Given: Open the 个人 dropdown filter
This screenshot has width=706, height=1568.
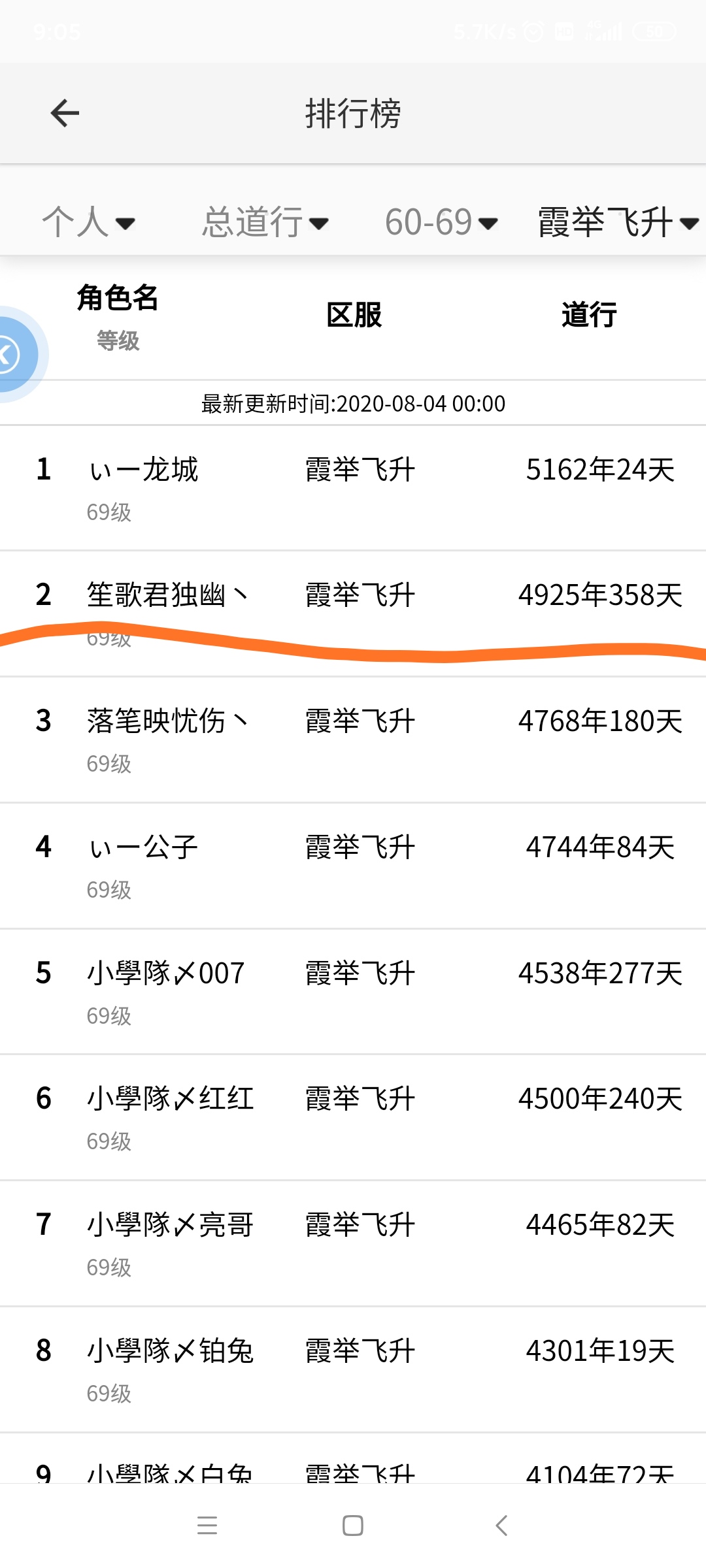Looking at the screenshot, I should coord(89,222).
